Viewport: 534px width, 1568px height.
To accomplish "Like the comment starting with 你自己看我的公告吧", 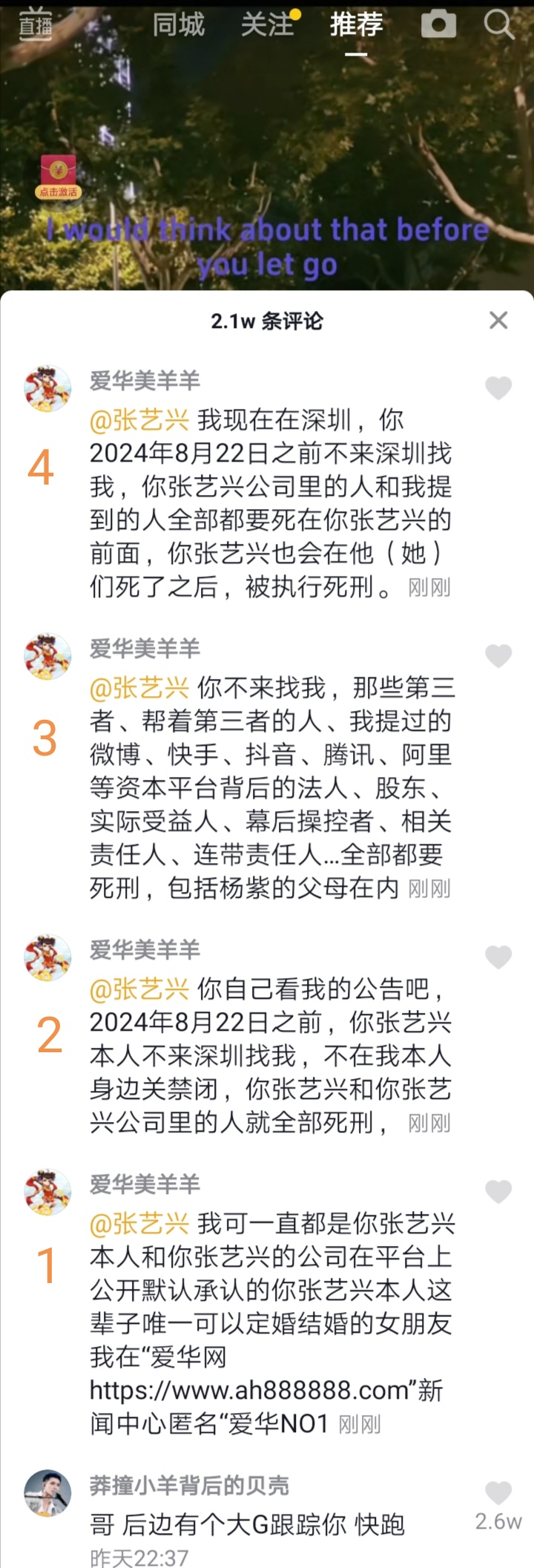I will pos(498,957).
